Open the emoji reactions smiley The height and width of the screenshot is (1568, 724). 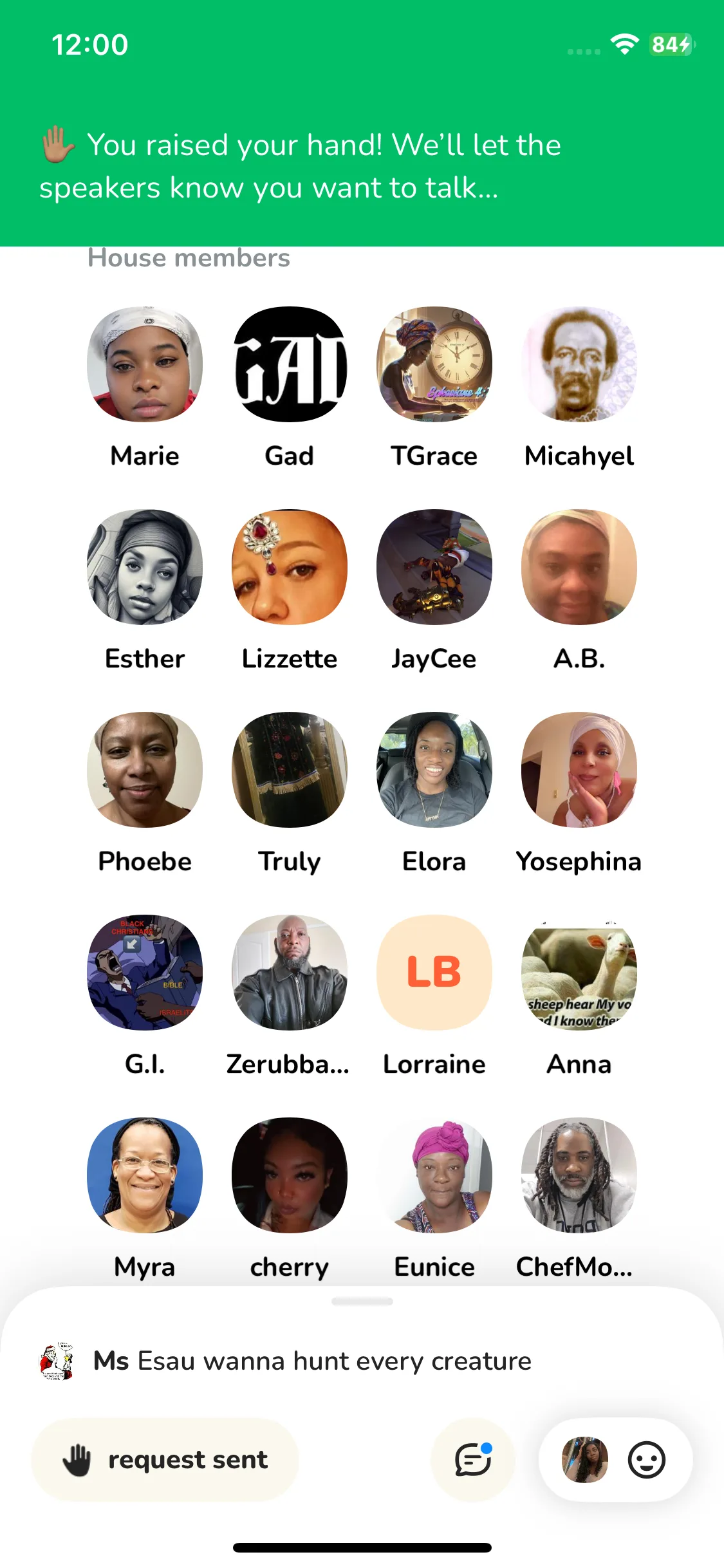click(x=646, y=1459)
